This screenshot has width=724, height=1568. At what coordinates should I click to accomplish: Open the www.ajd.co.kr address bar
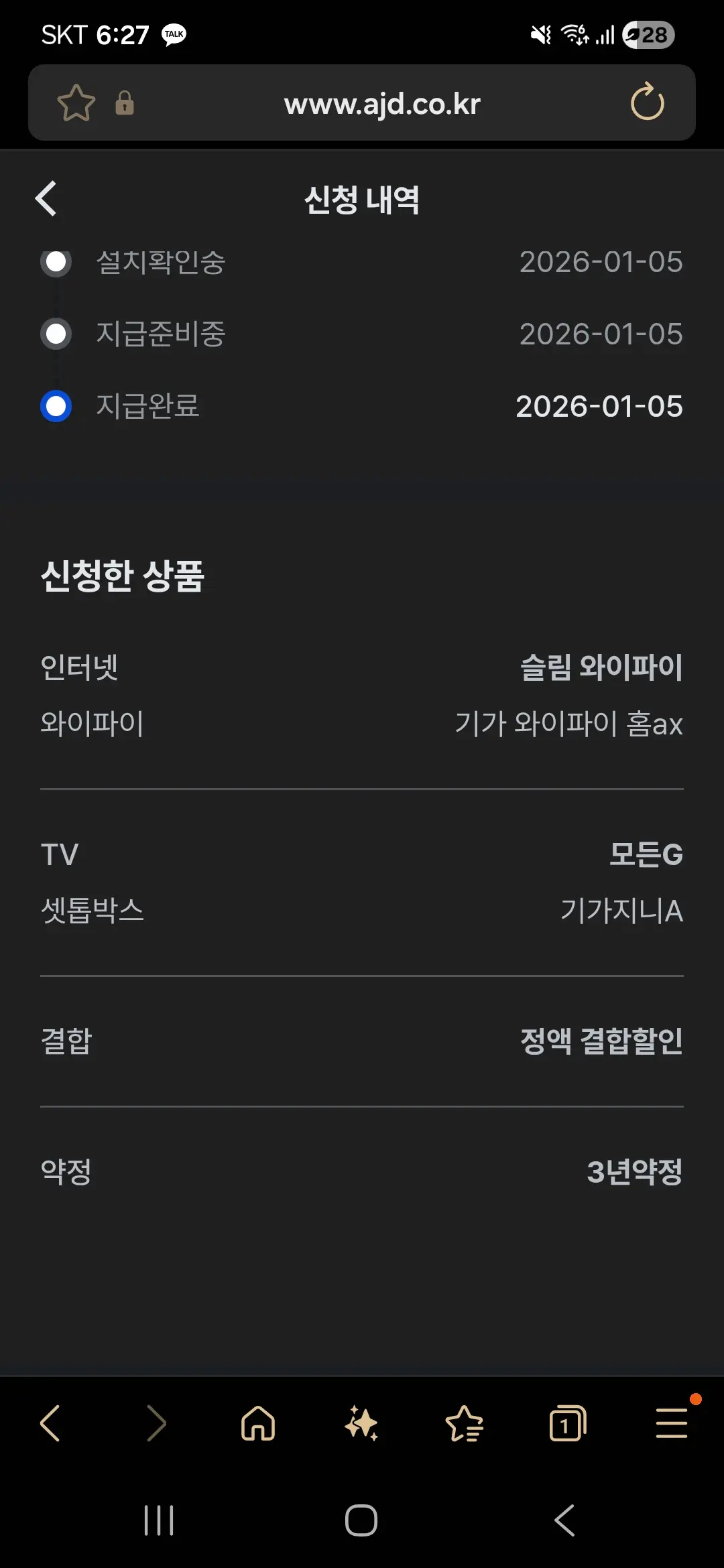[381, 104]
